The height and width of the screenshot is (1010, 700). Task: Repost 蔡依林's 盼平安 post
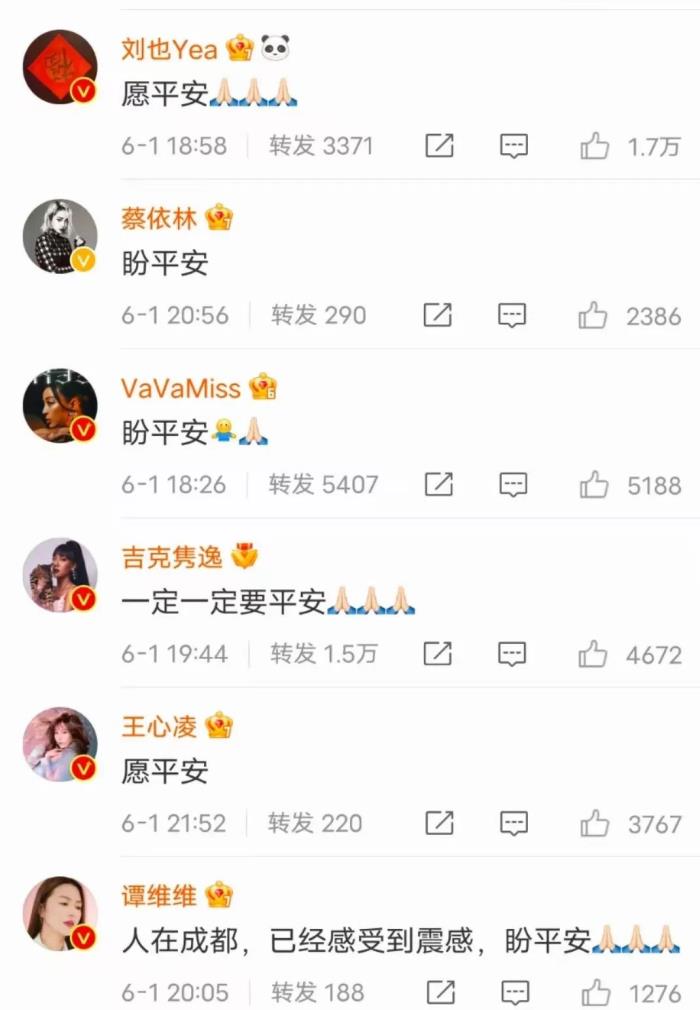point(437,316)
